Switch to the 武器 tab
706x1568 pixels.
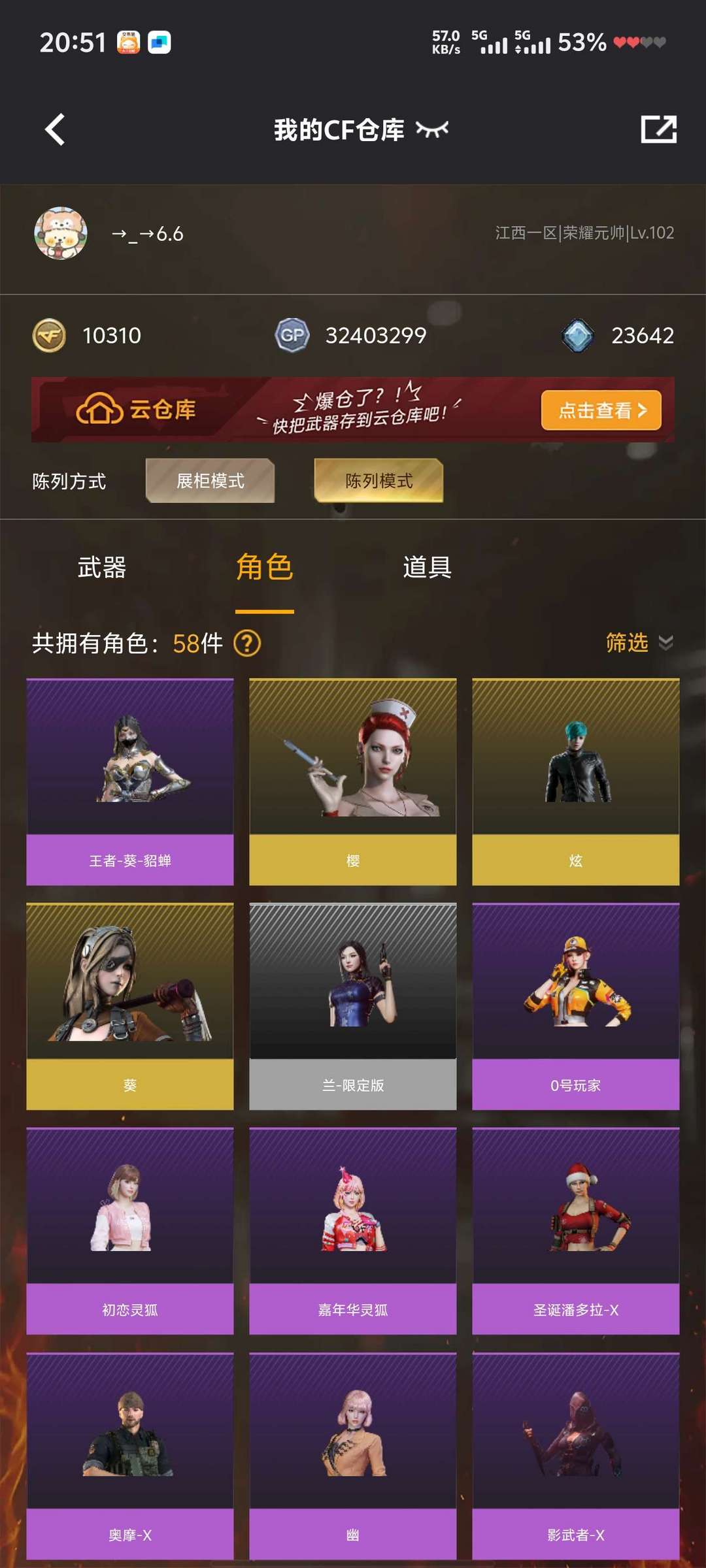click(x=101, y=567)
